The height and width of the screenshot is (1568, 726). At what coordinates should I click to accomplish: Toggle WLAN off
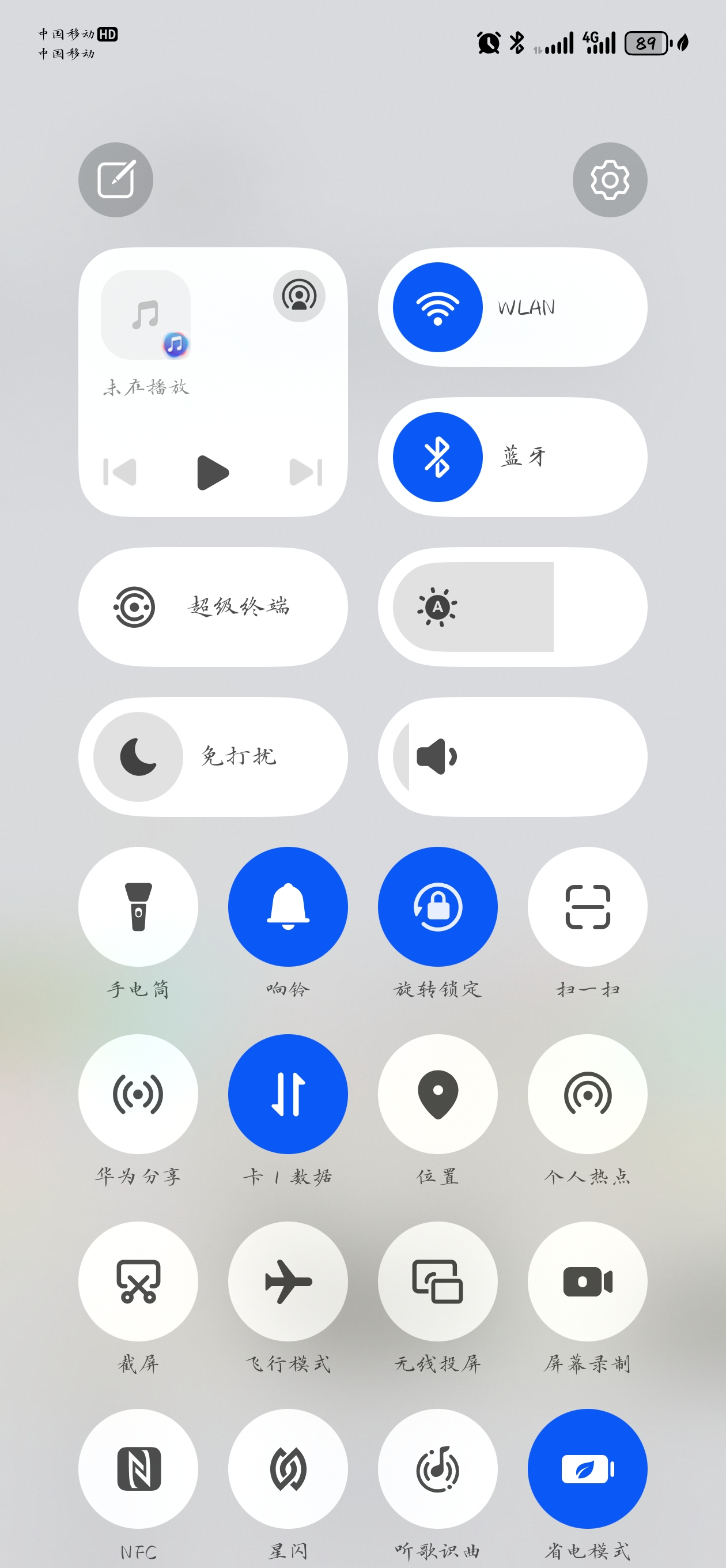(437, 307)
